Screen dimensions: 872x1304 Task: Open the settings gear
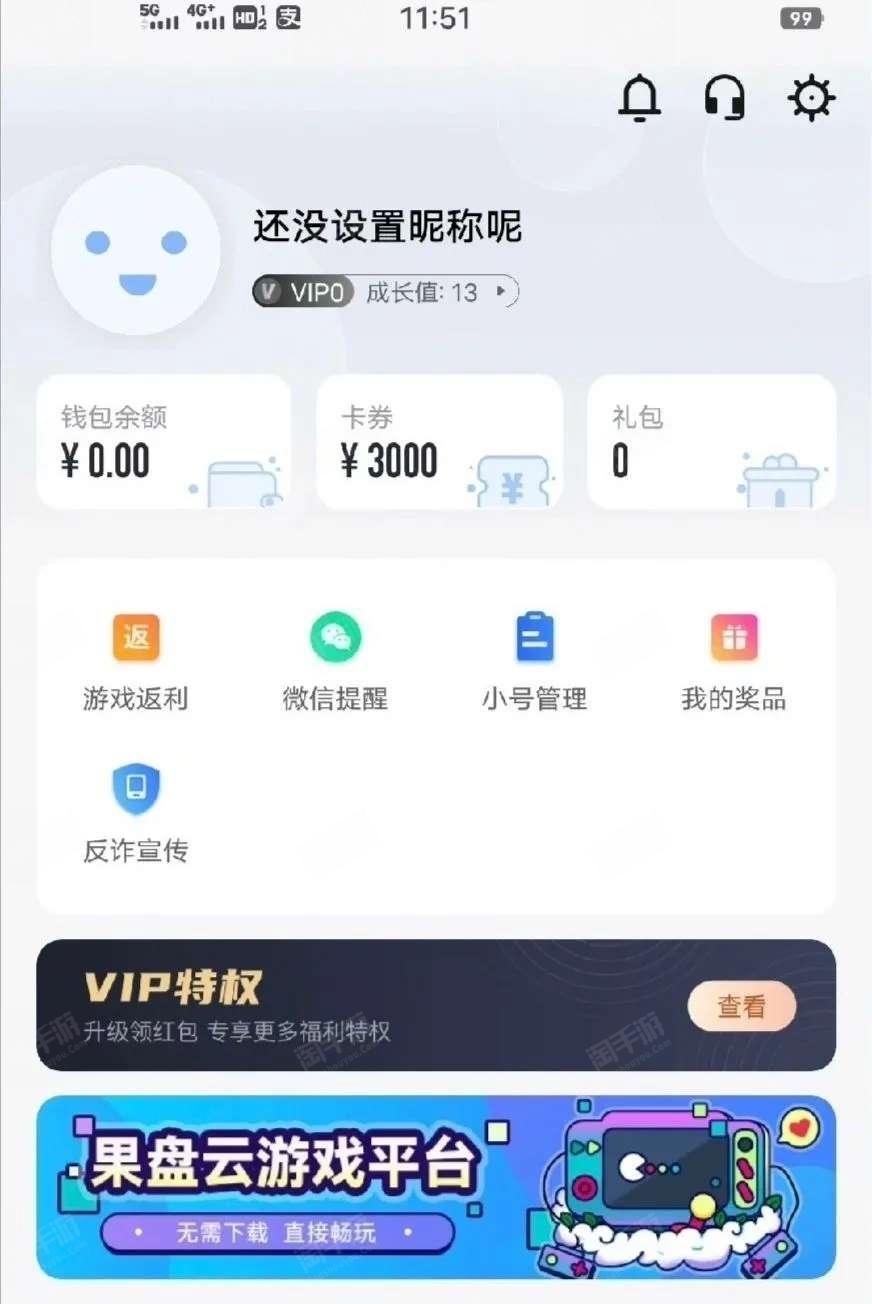pyautogui.click(x=810, y=98)
